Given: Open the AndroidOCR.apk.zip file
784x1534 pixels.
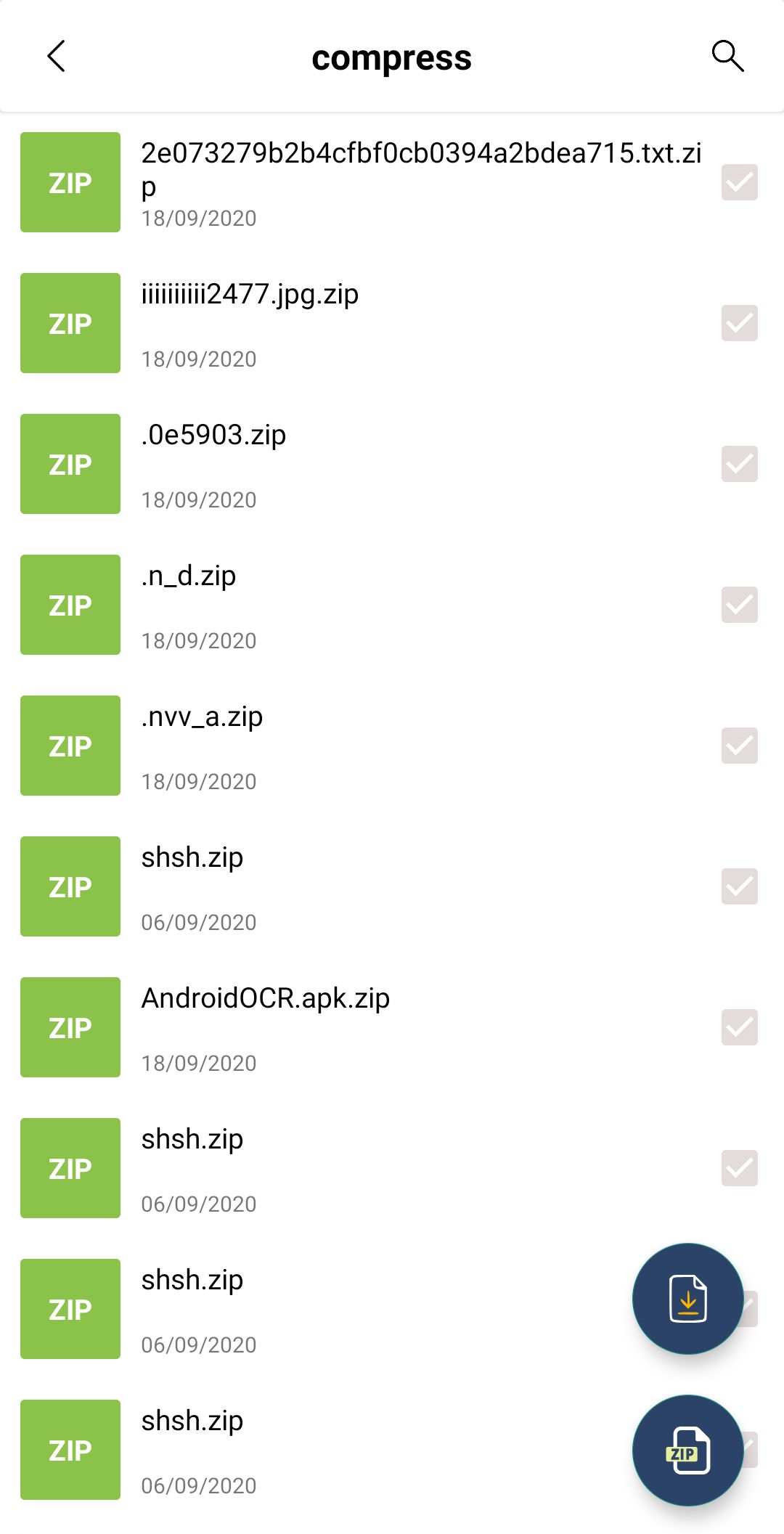Looking at the screenshot, I should click(265, 999).
